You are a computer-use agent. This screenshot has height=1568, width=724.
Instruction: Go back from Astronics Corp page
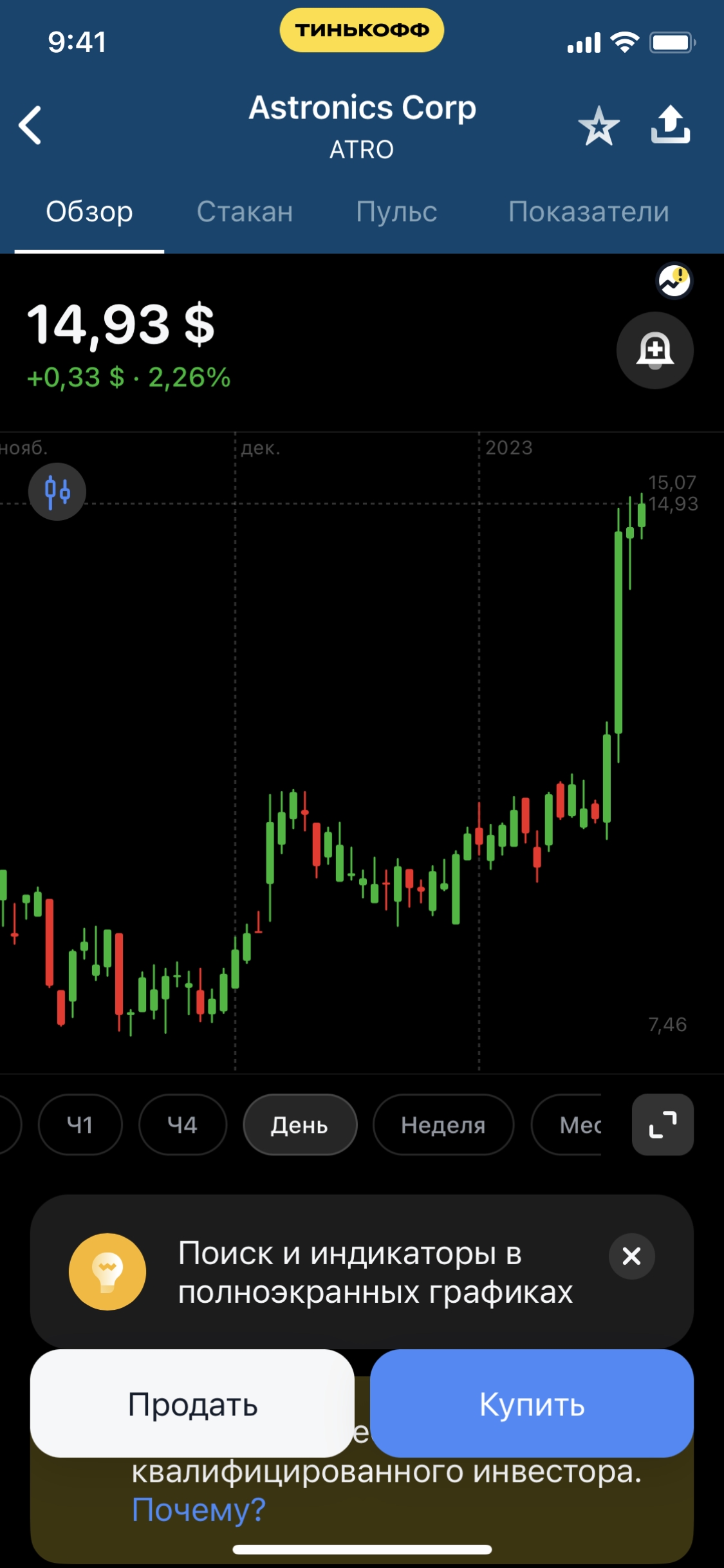click(30, 125)
